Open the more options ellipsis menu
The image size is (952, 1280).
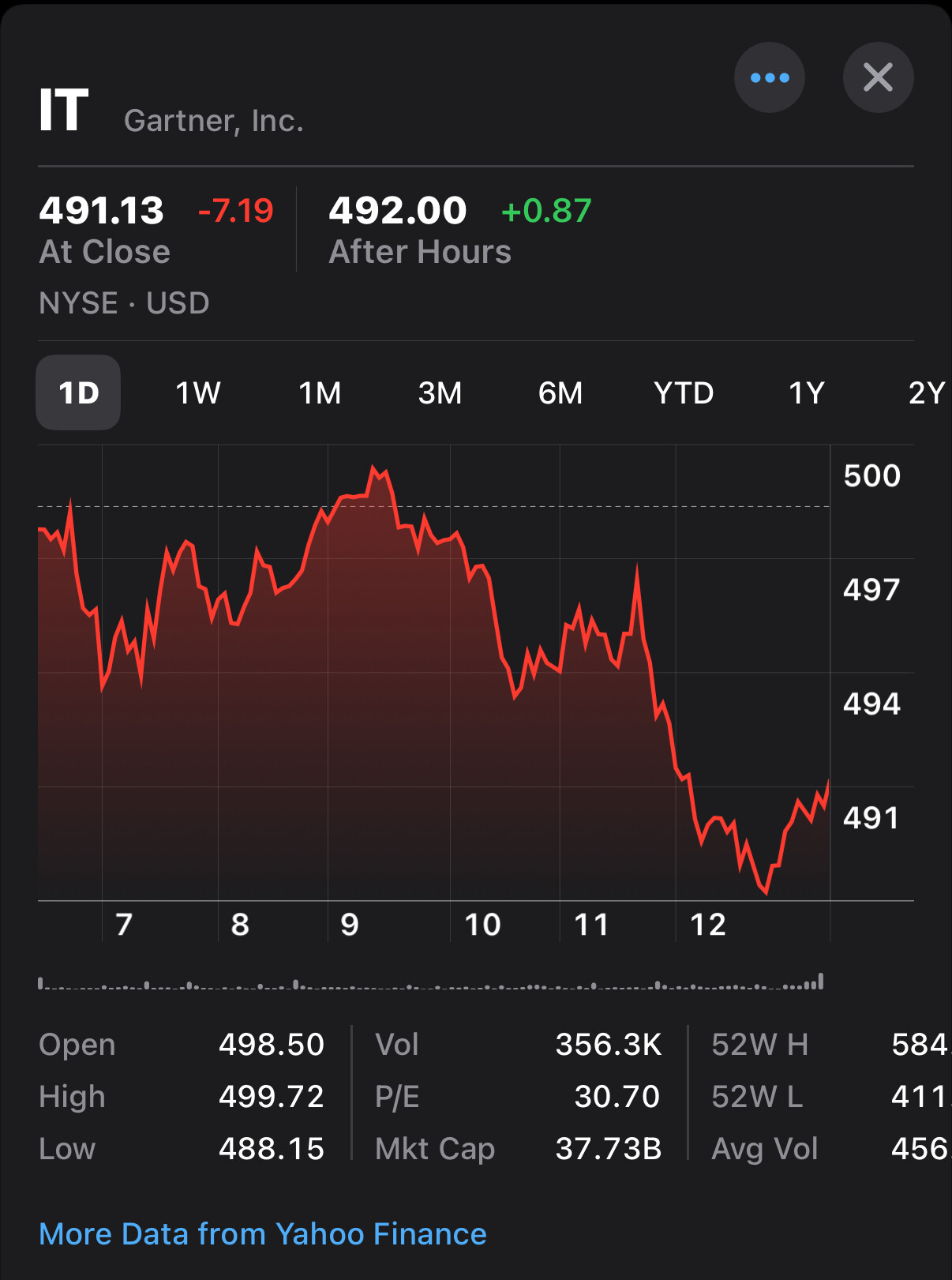(x=769, y=77)
